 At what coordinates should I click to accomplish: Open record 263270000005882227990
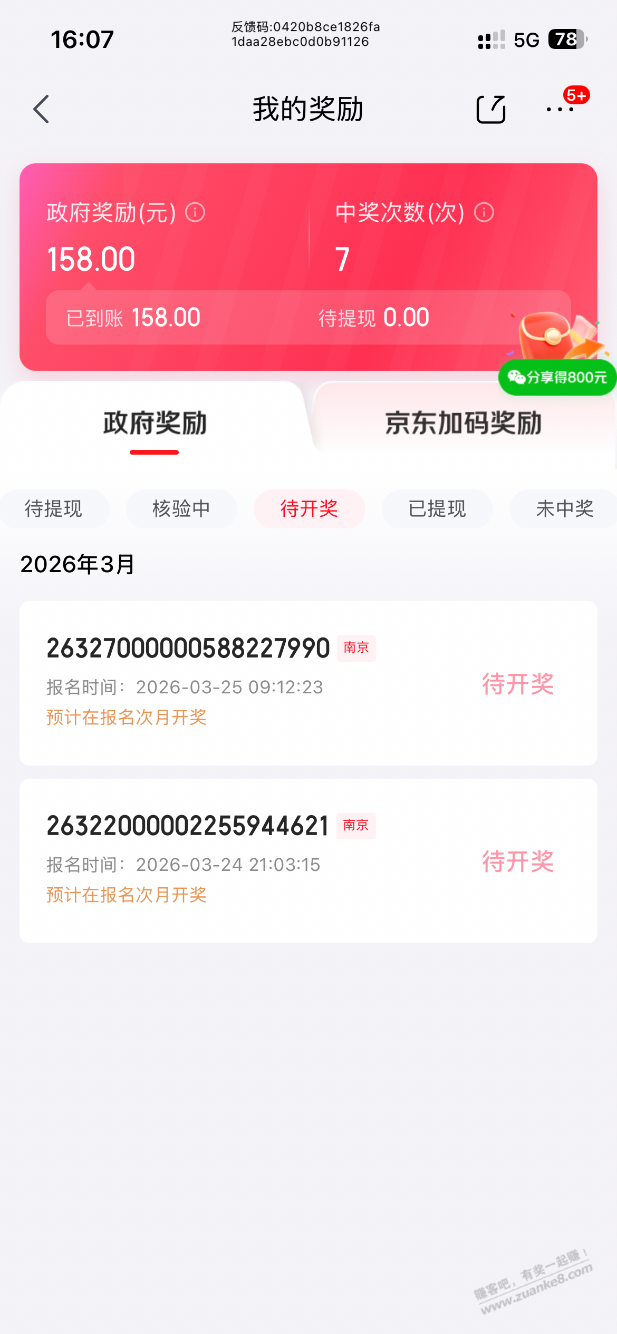tap(308, 683)
